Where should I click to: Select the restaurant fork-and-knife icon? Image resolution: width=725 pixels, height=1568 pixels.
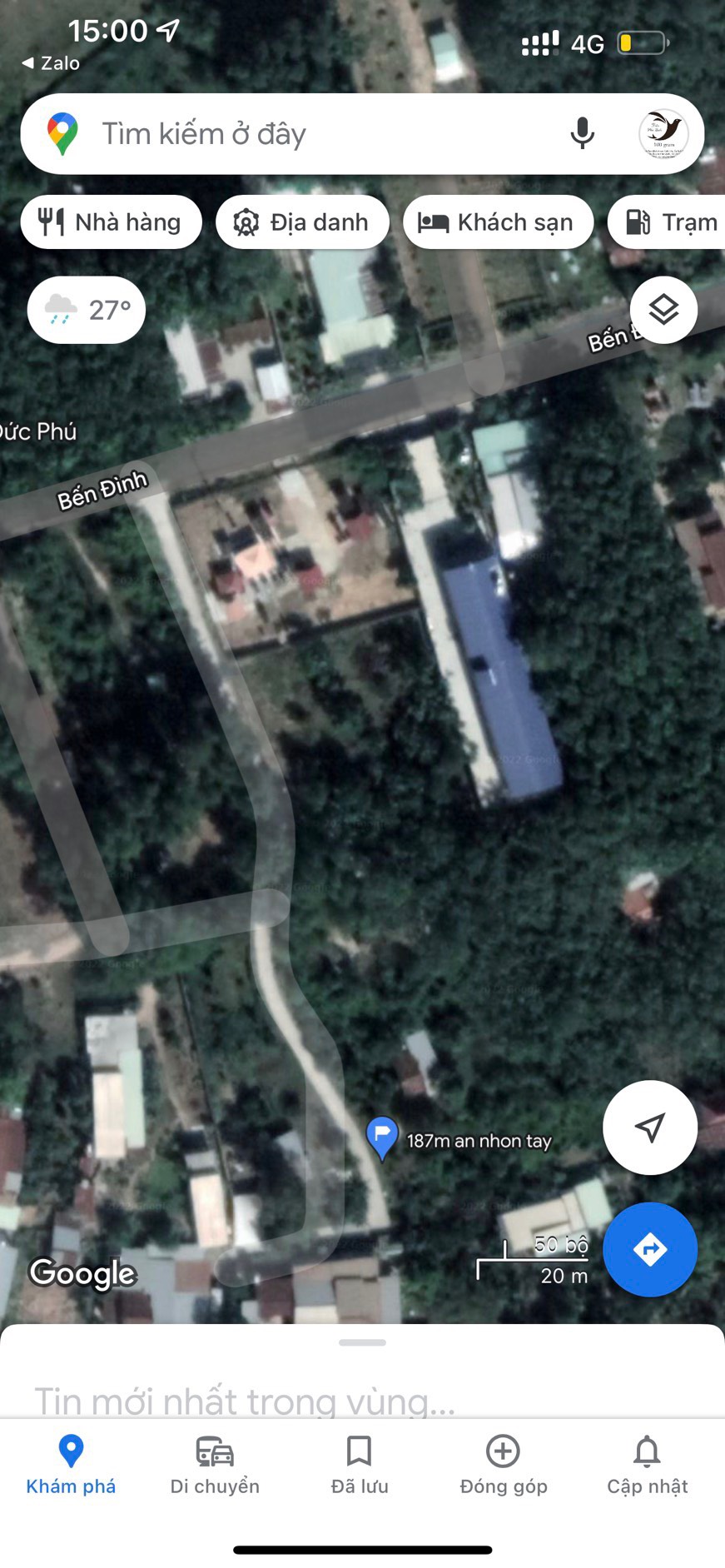(x=52, y=222)
